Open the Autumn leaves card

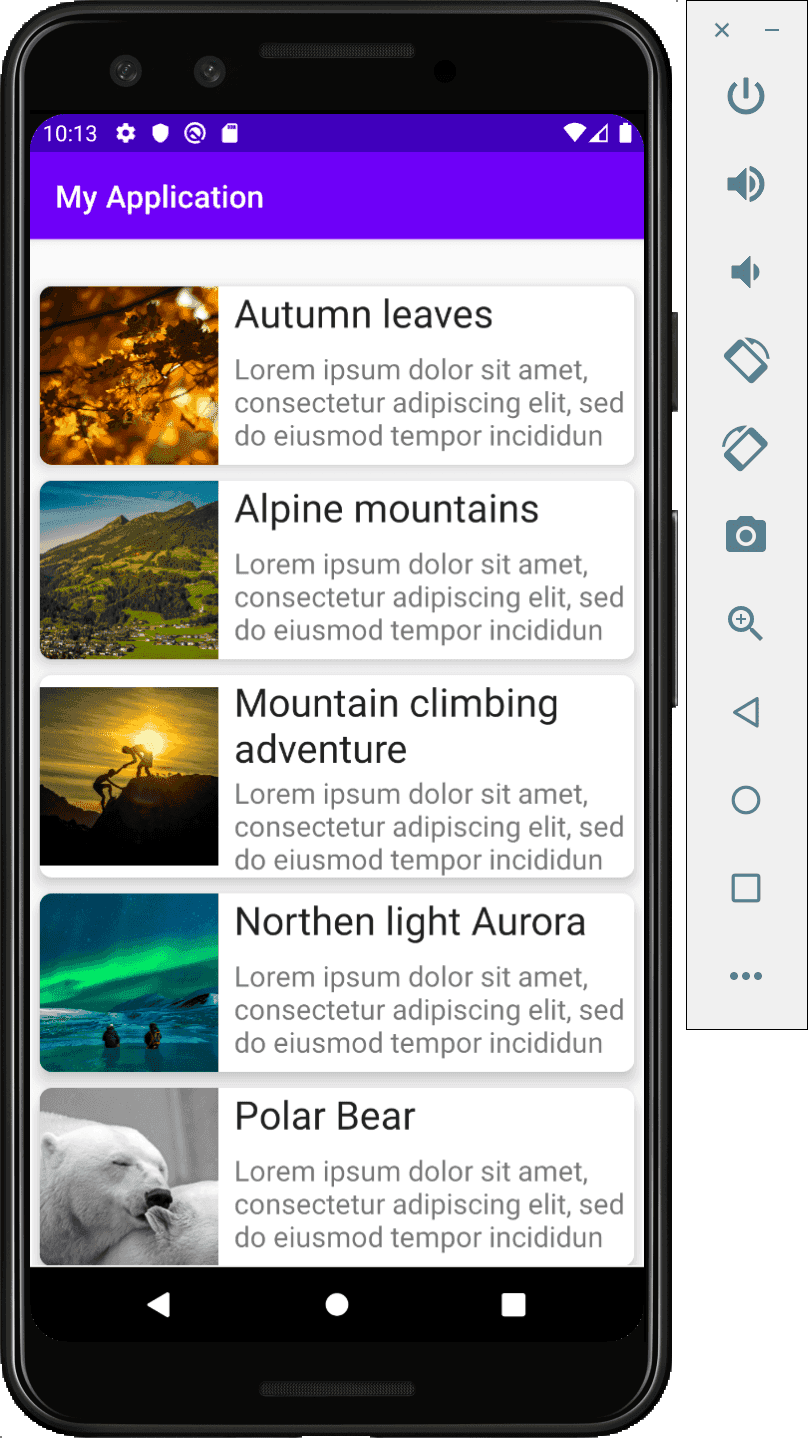click(336, 376)
